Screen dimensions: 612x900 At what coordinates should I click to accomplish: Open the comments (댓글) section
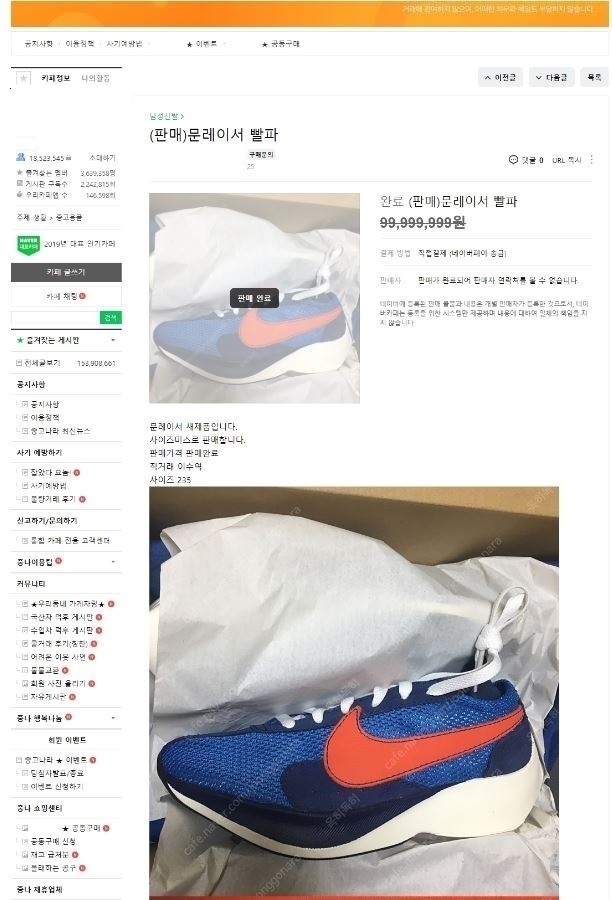526,160
